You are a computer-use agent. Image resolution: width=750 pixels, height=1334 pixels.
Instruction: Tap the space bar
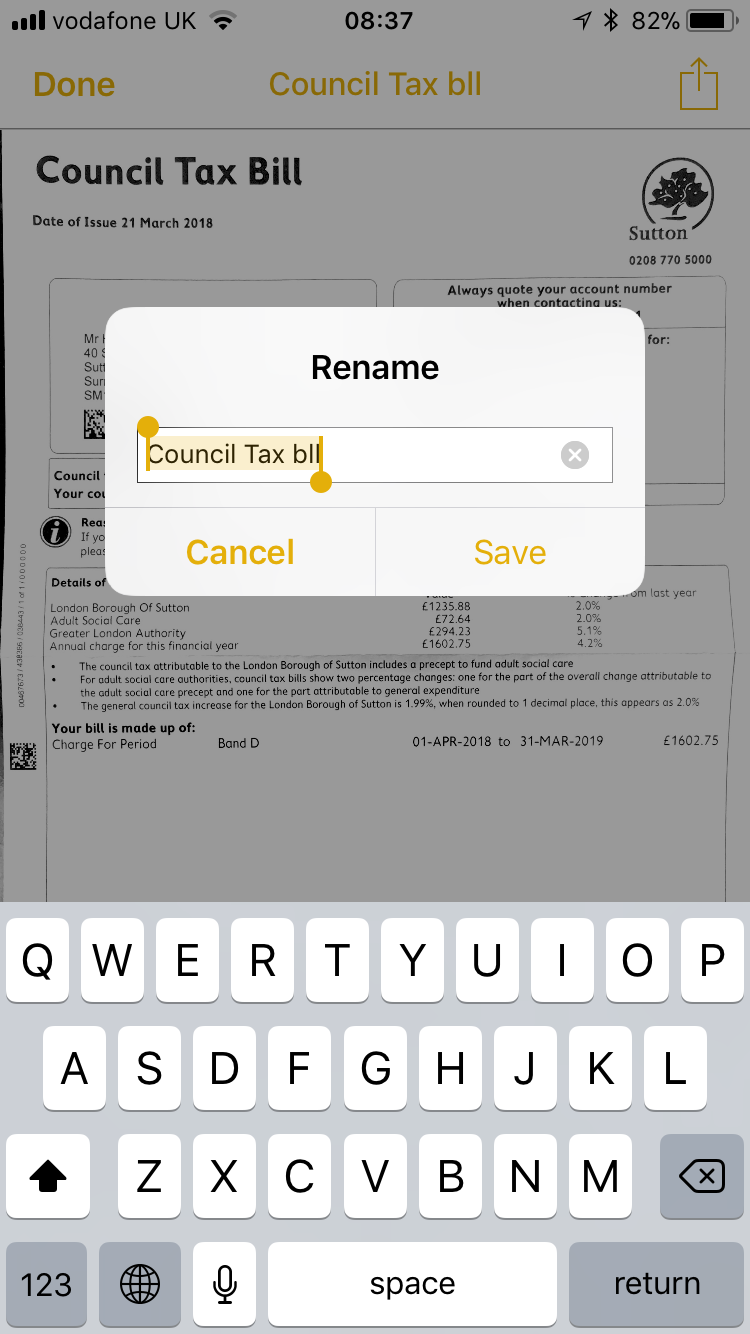click(412, 1284)
